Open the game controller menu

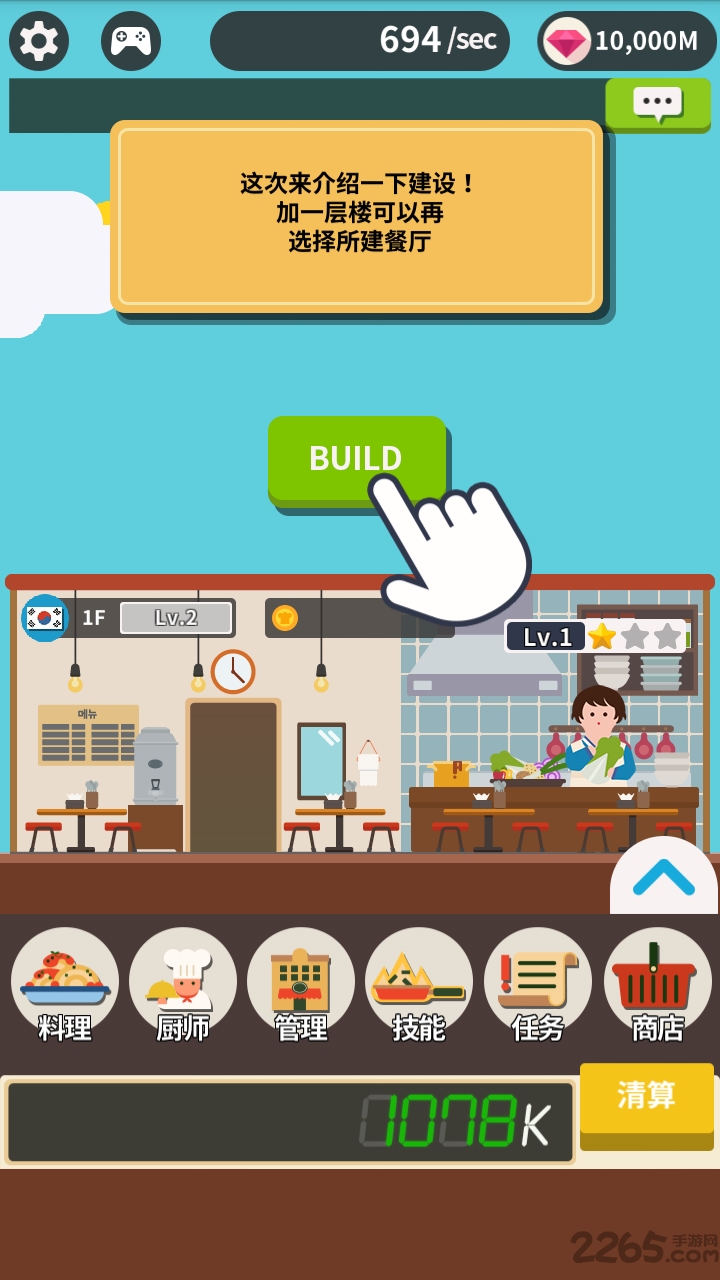tap(131, 41)
